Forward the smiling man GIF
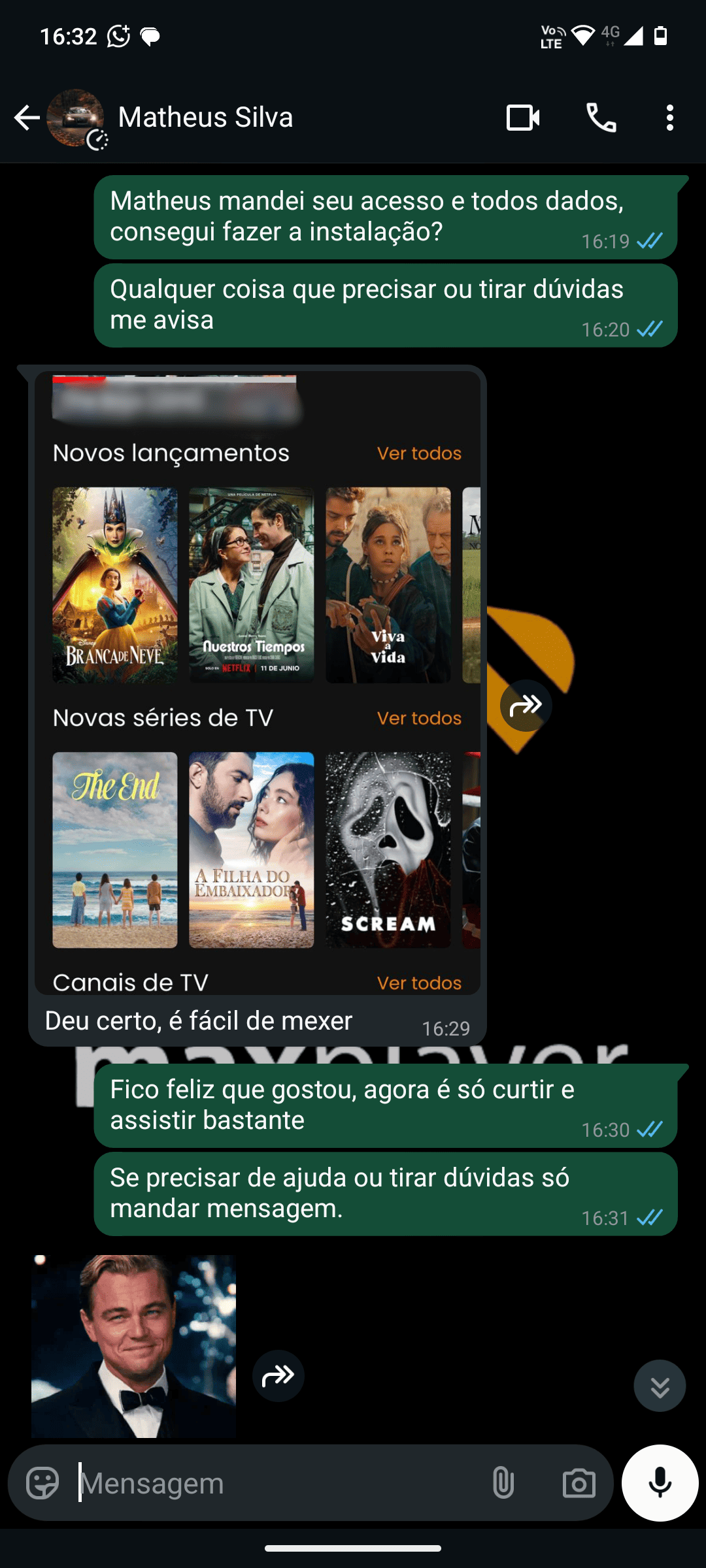This screenshot has height=1568, width=706. (x=278, y=1376)
